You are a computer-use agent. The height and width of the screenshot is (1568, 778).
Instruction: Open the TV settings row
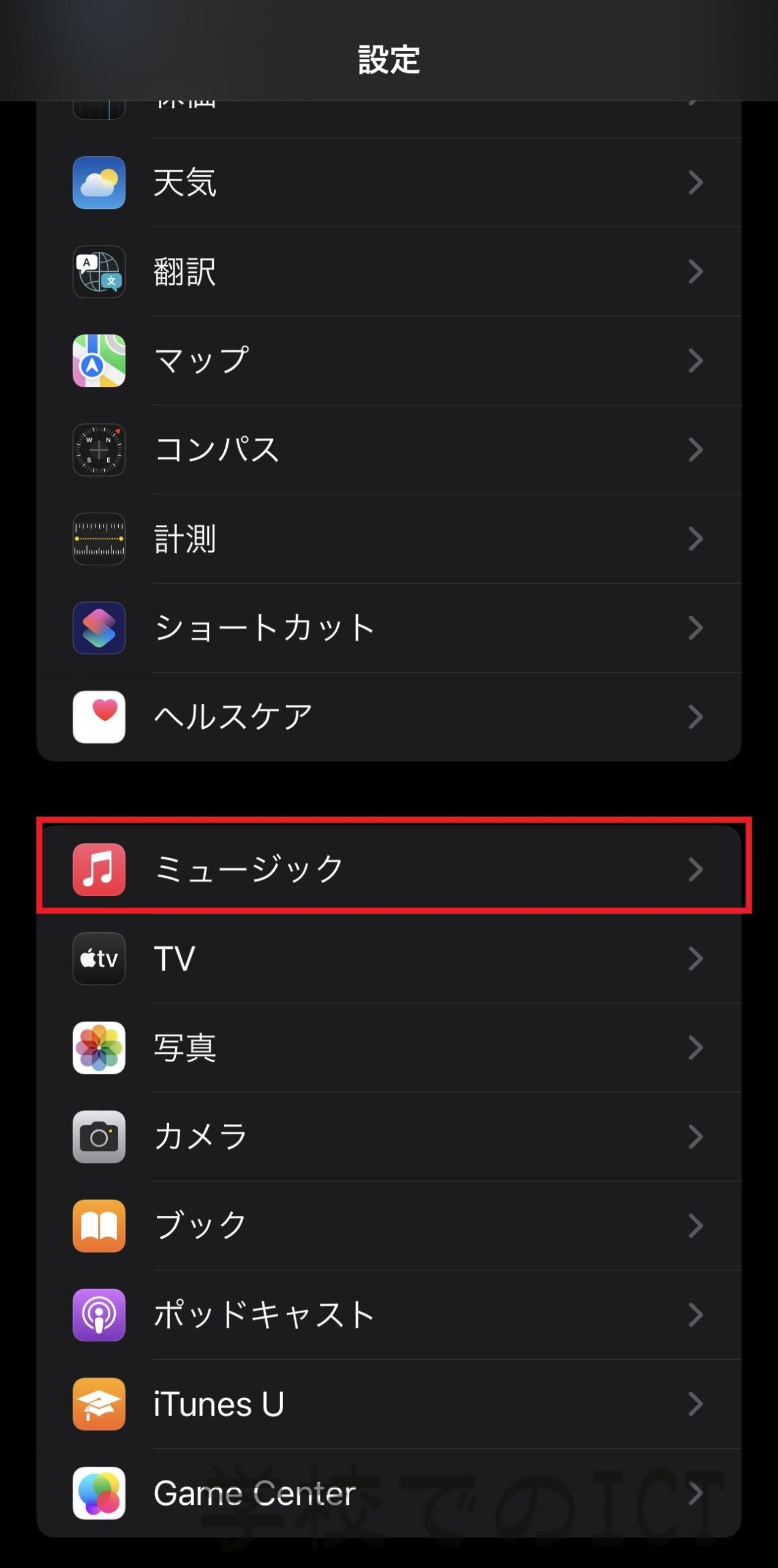click(x=389, y=959)
